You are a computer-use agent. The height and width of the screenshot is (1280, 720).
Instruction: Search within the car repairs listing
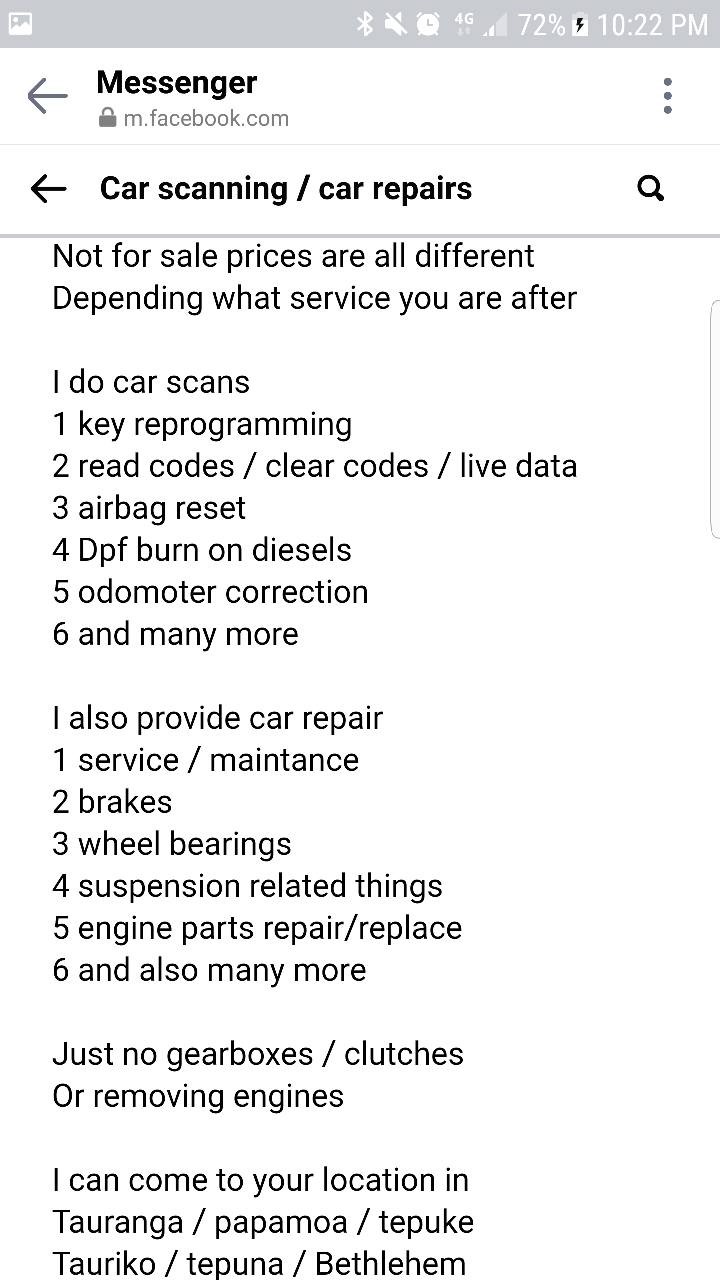(651, 188)
